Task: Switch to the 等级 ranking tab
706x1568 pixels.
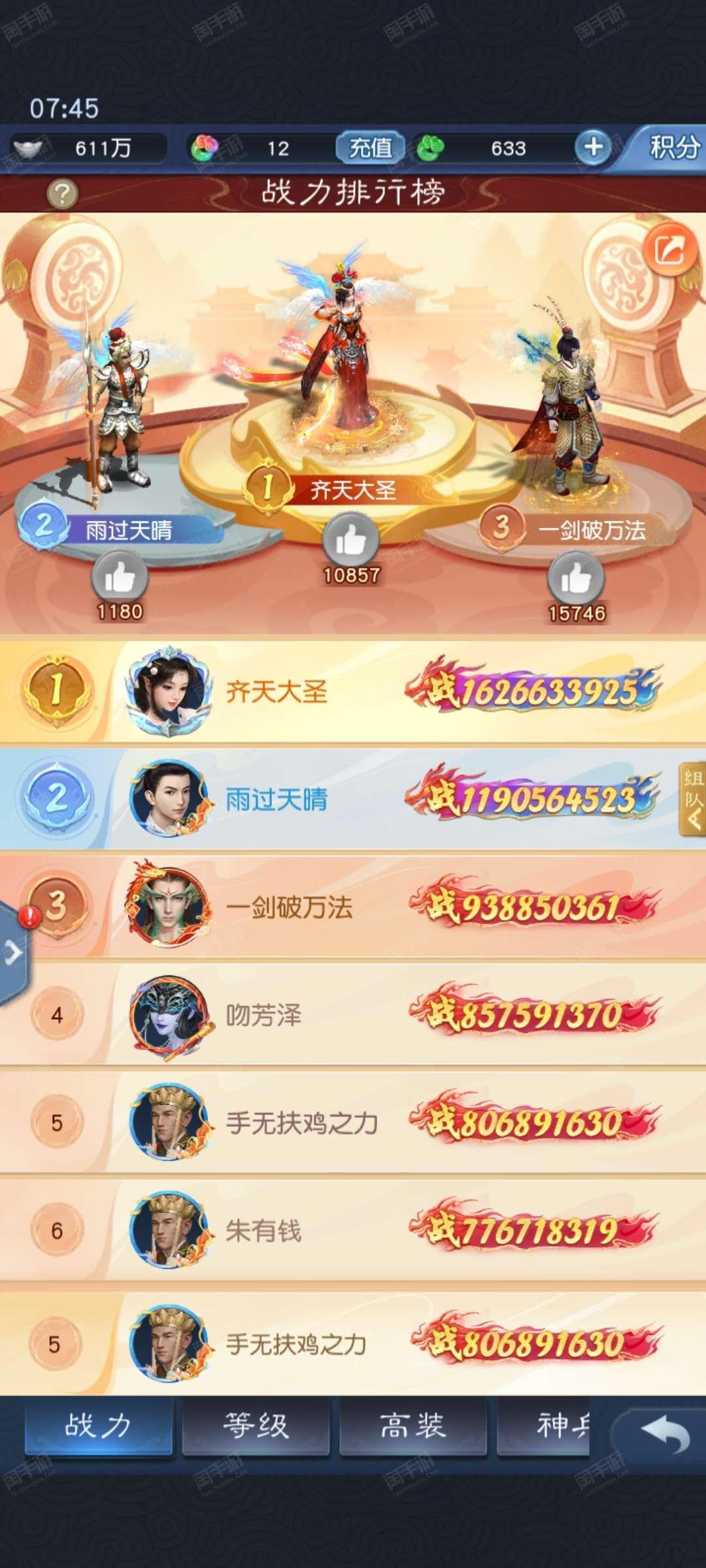Action: click(256, 1425)
